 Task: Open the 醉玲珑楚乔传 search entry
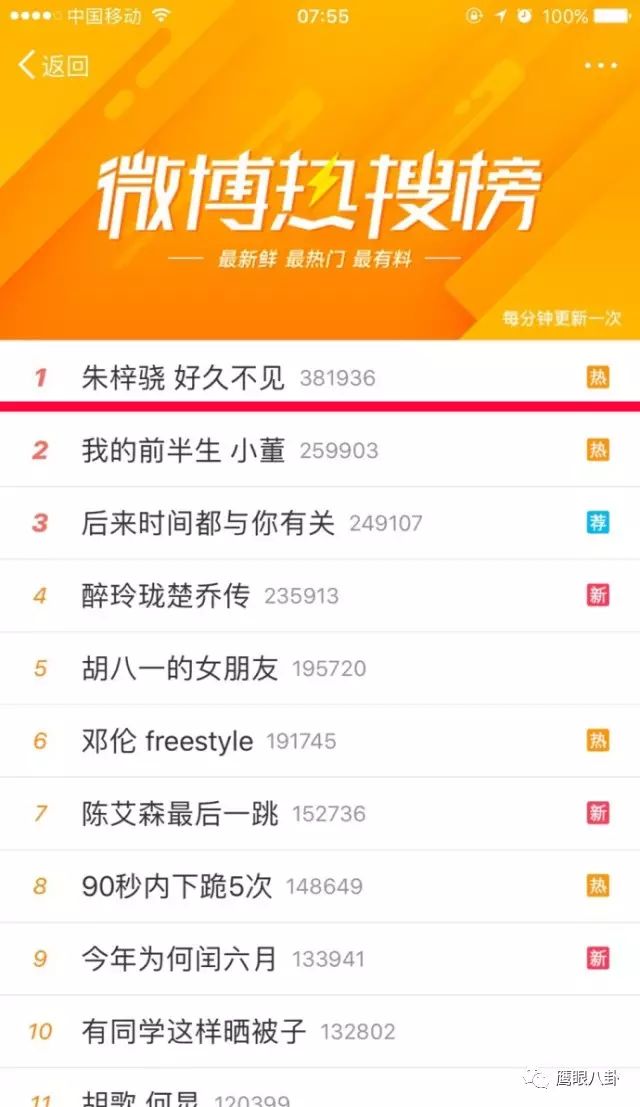(x=320, y=595)
